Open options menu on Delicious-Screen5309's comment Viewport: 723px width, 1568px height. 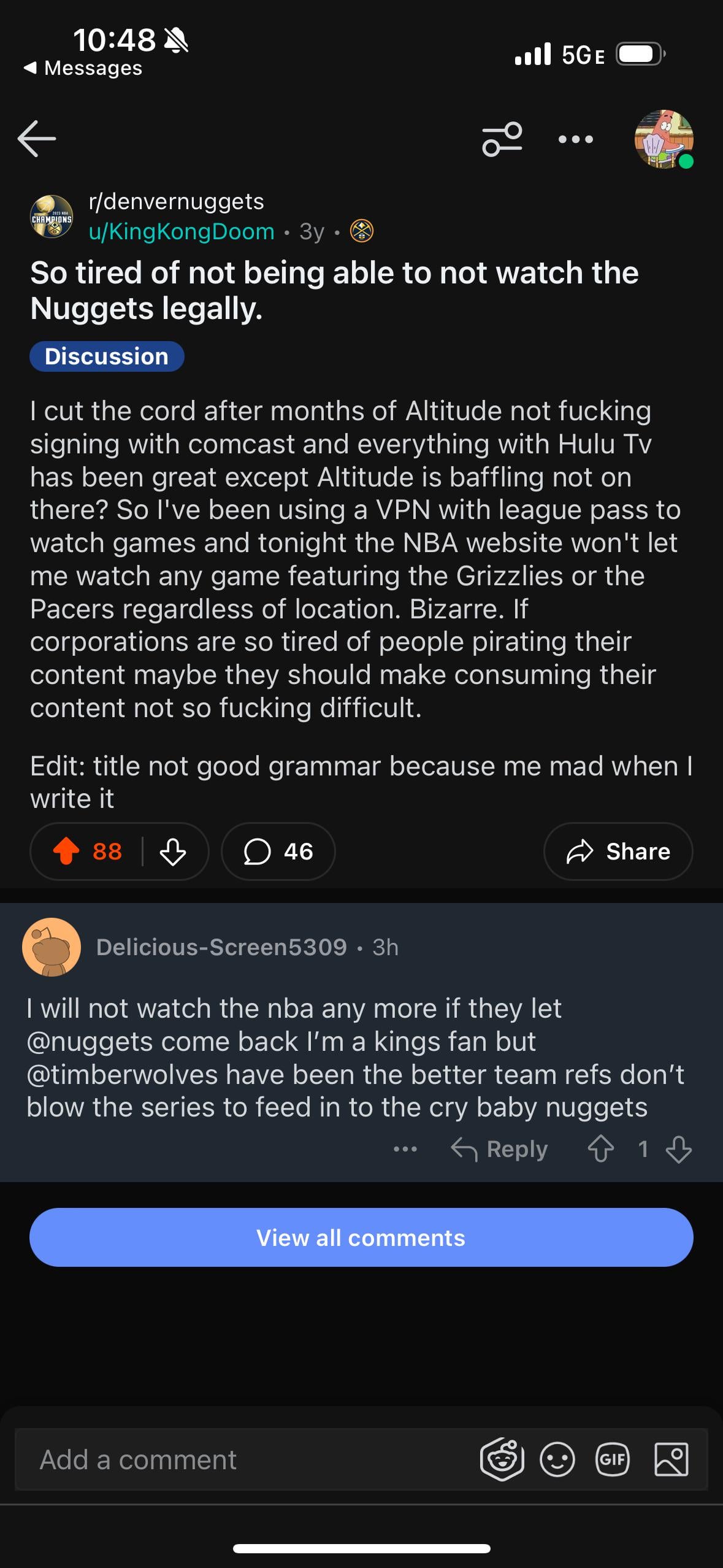pos(405,1149)
